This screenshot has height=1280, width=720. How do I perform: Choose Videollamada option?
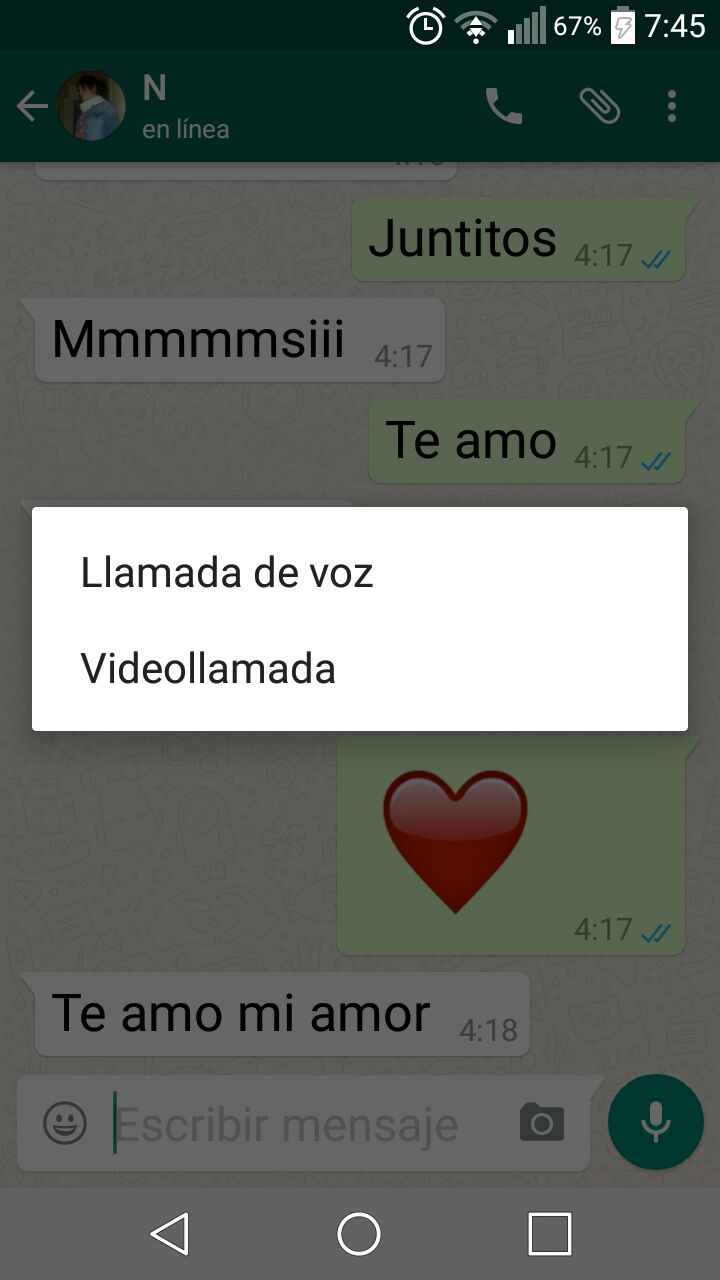click(x=208, y=668)
